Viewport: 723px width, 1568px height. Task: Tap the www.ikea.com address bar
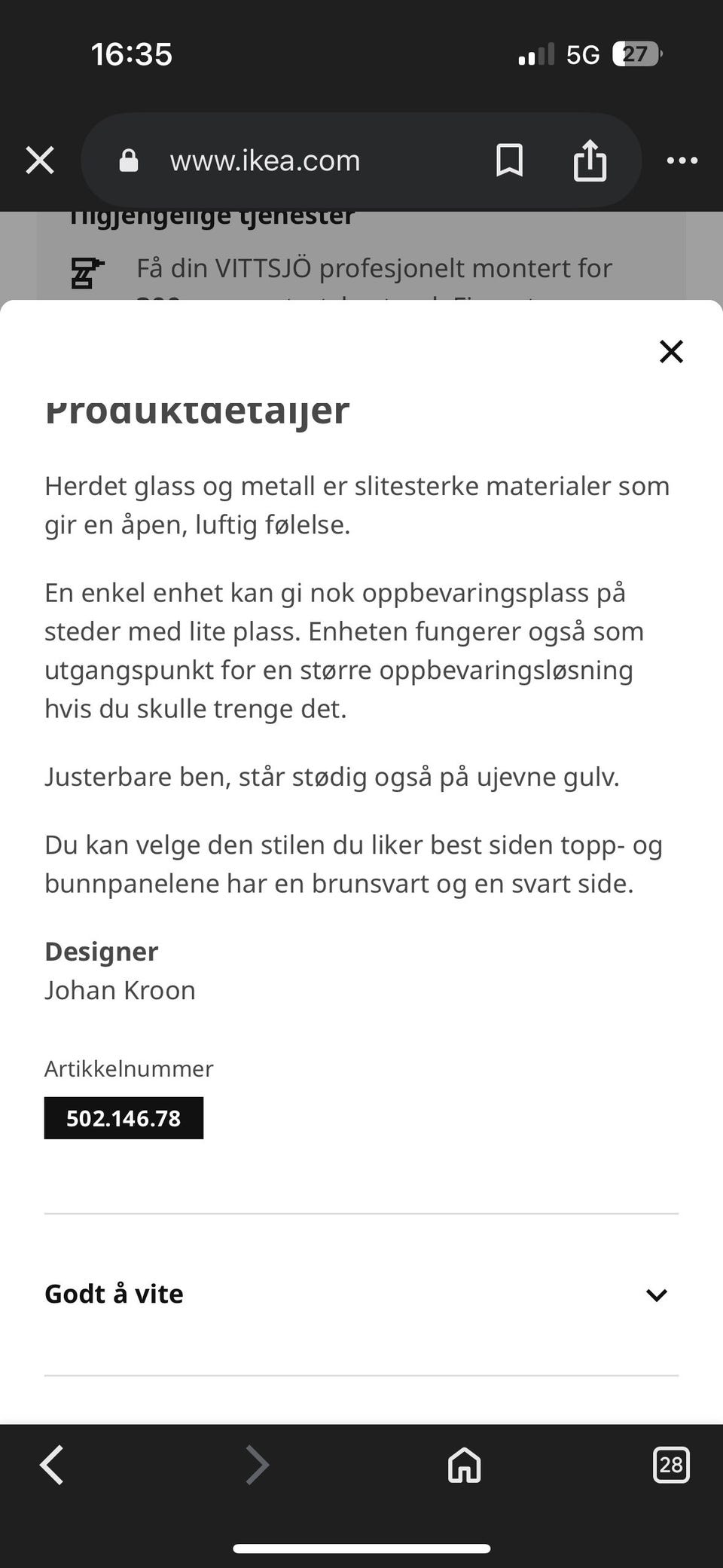(x=265, y=160)
